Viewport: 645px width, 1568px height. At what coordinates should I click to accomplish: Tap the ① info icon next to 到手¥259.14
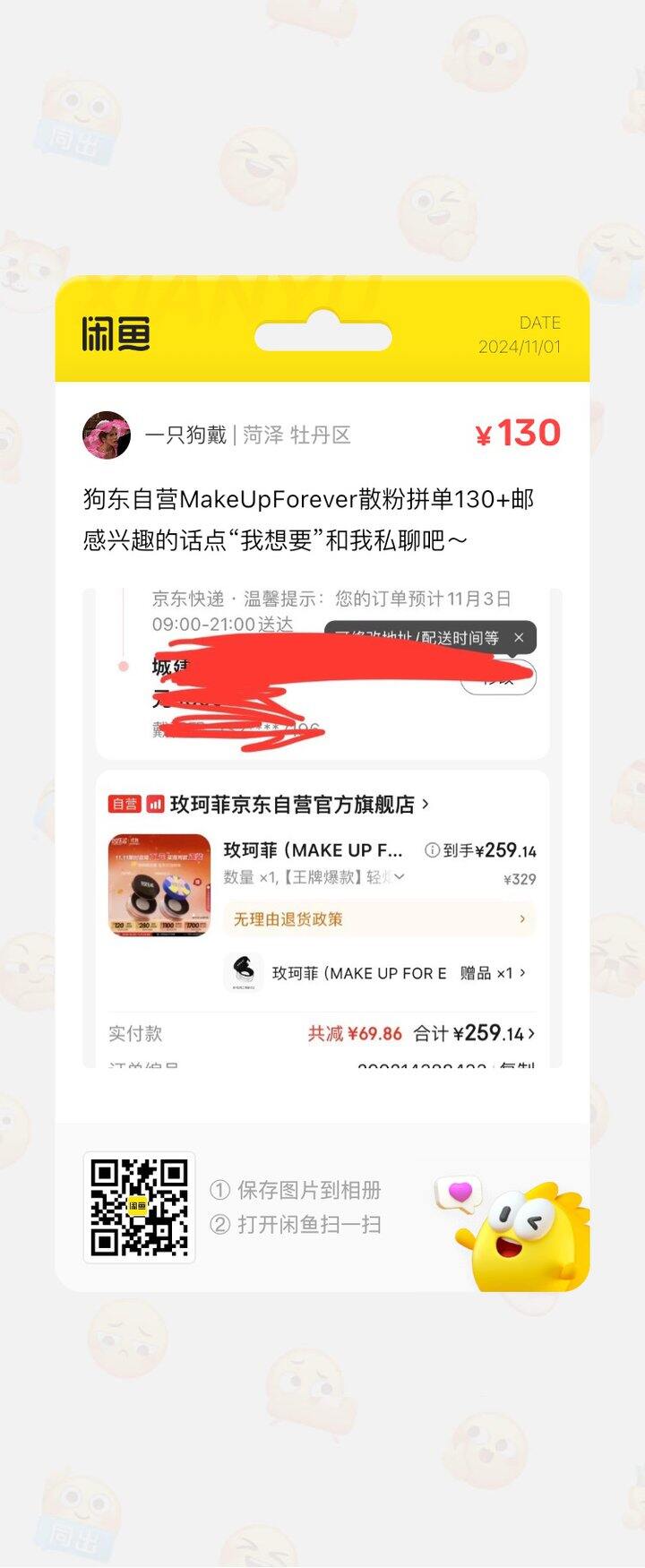(432, 851)
